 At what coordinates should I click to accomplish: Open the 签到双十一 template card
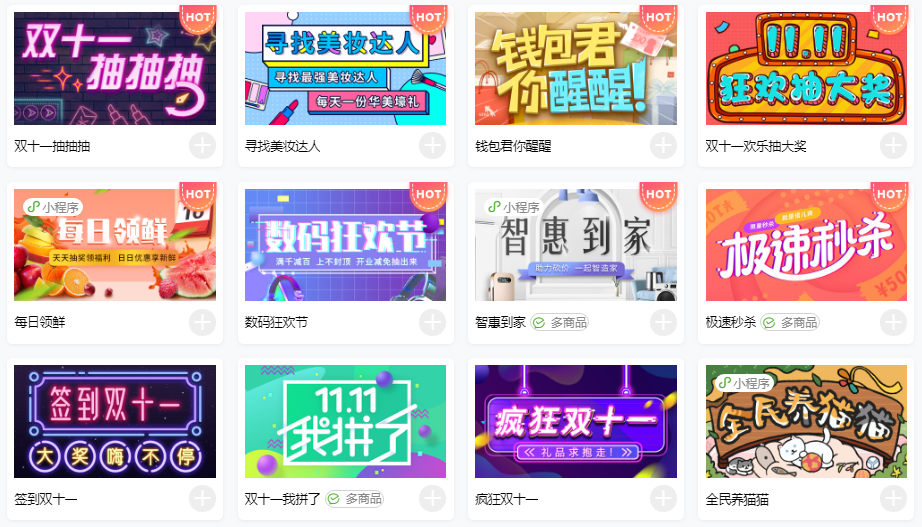click(x=115, y=421)
